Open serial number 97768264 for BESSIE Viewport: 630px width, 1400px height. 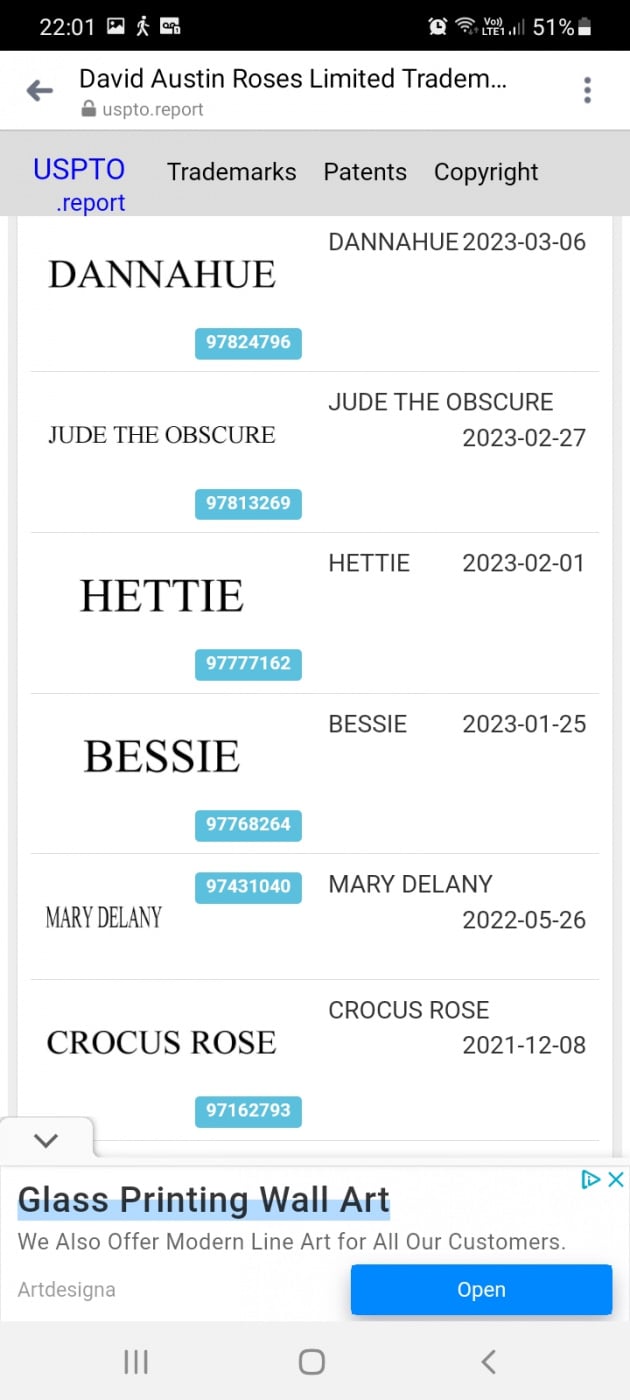[x=248, y=825]
